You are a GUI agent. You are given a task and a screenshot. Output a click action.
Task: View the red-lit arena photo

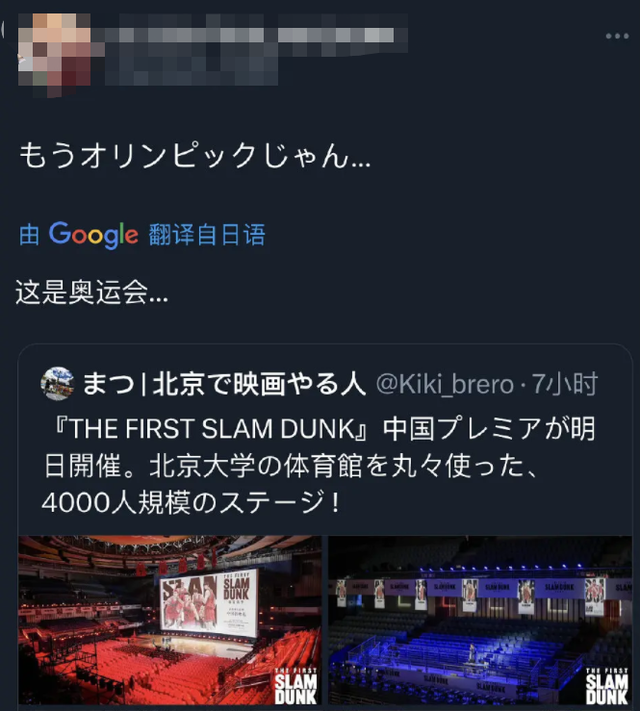pyautogui.click(x=170, y=620)
